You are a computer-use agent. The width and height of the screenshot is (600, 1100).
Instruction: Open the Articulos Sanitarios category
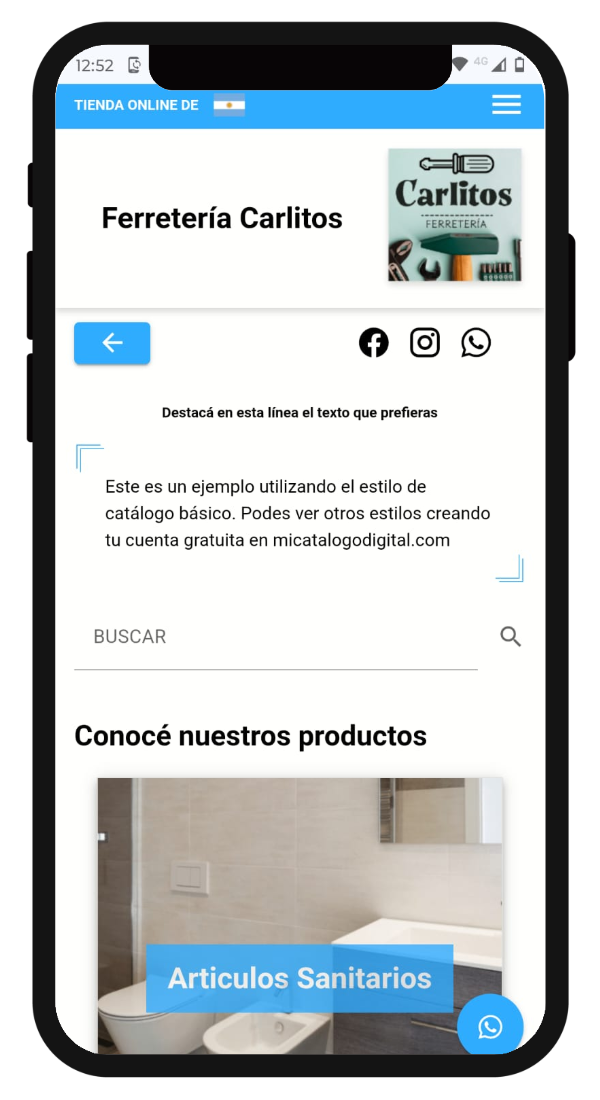(x=299, y=978)
